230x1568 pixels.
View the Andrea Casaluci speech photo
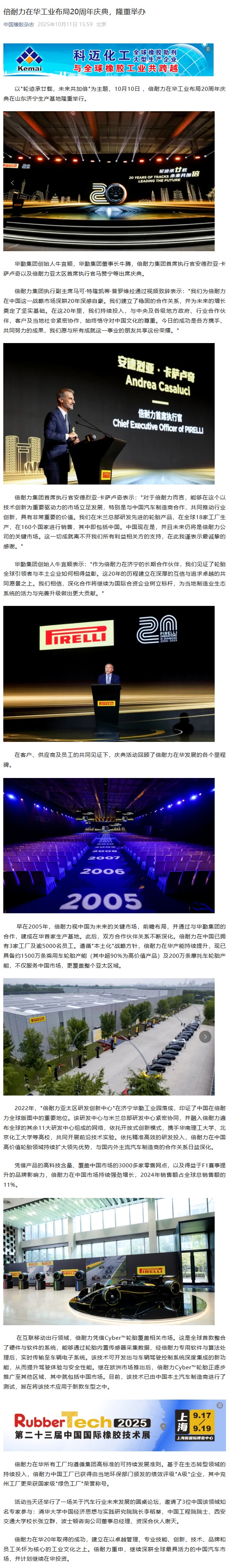click(x=108, y=414)
